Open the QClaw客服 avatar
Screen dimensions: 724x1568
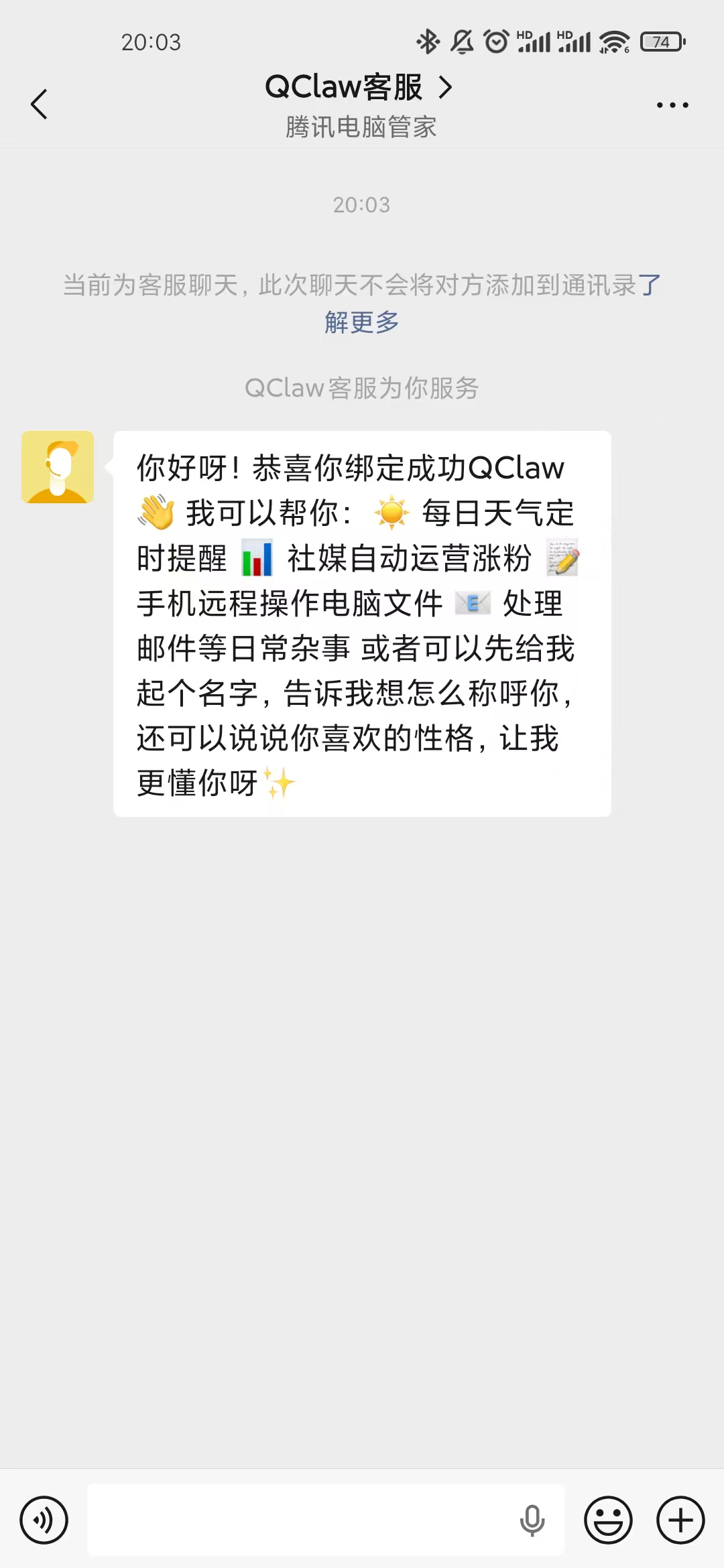58,467
